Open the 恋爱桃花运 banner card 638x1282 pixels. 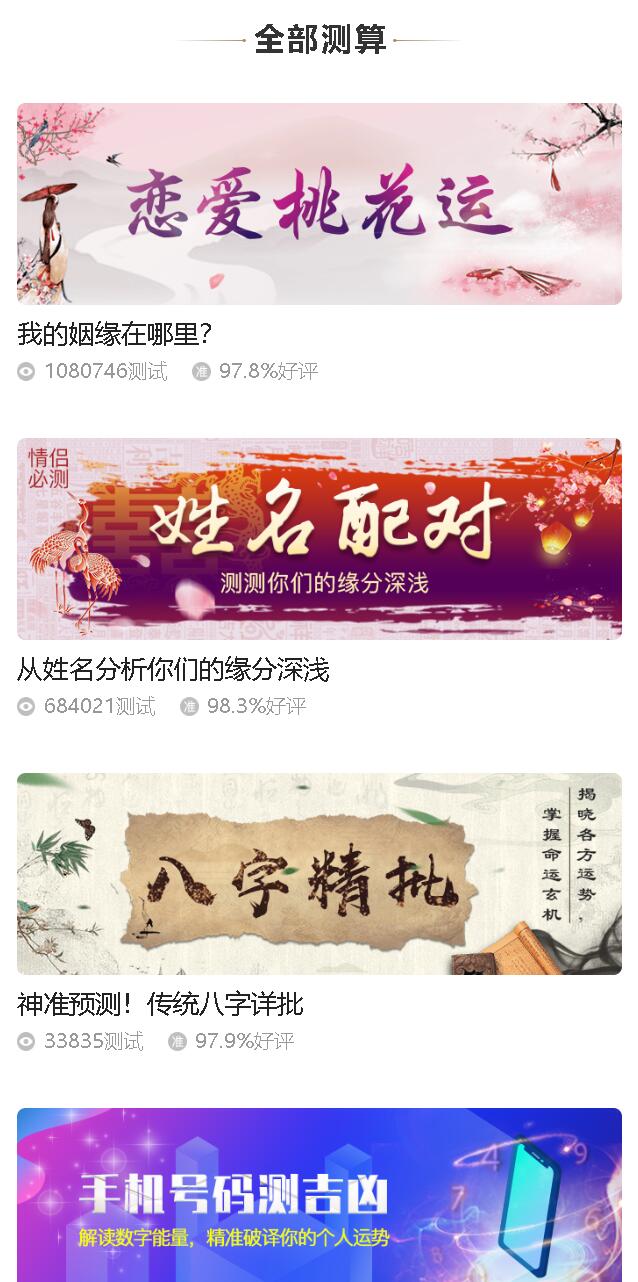tap(319, 204)
